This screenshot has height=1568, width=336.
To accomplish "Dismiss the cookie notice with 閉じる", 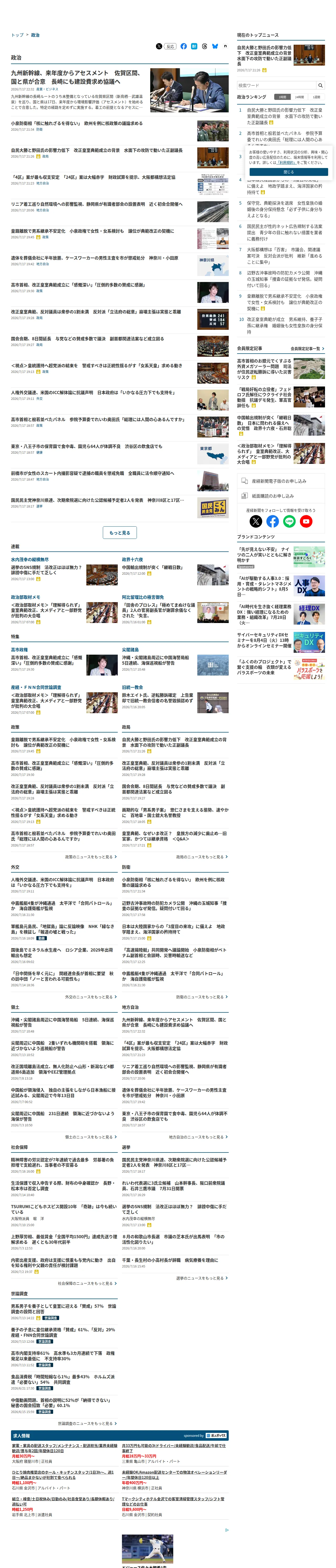I will [288, 172].
